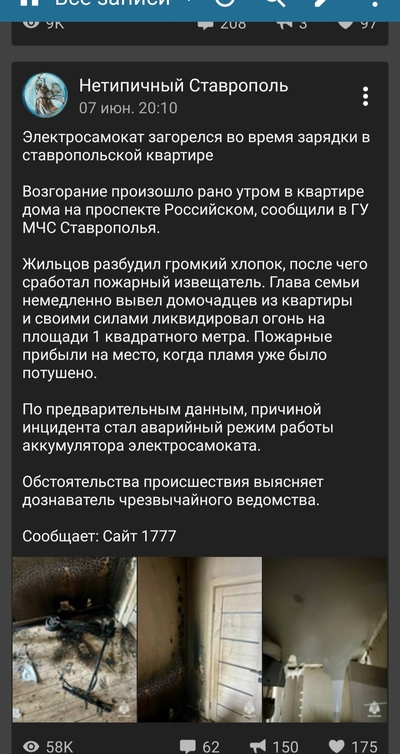The height and width of the screenshot is (754, 400).
Task: Open the burnt scooter photo
Action: 75,639
